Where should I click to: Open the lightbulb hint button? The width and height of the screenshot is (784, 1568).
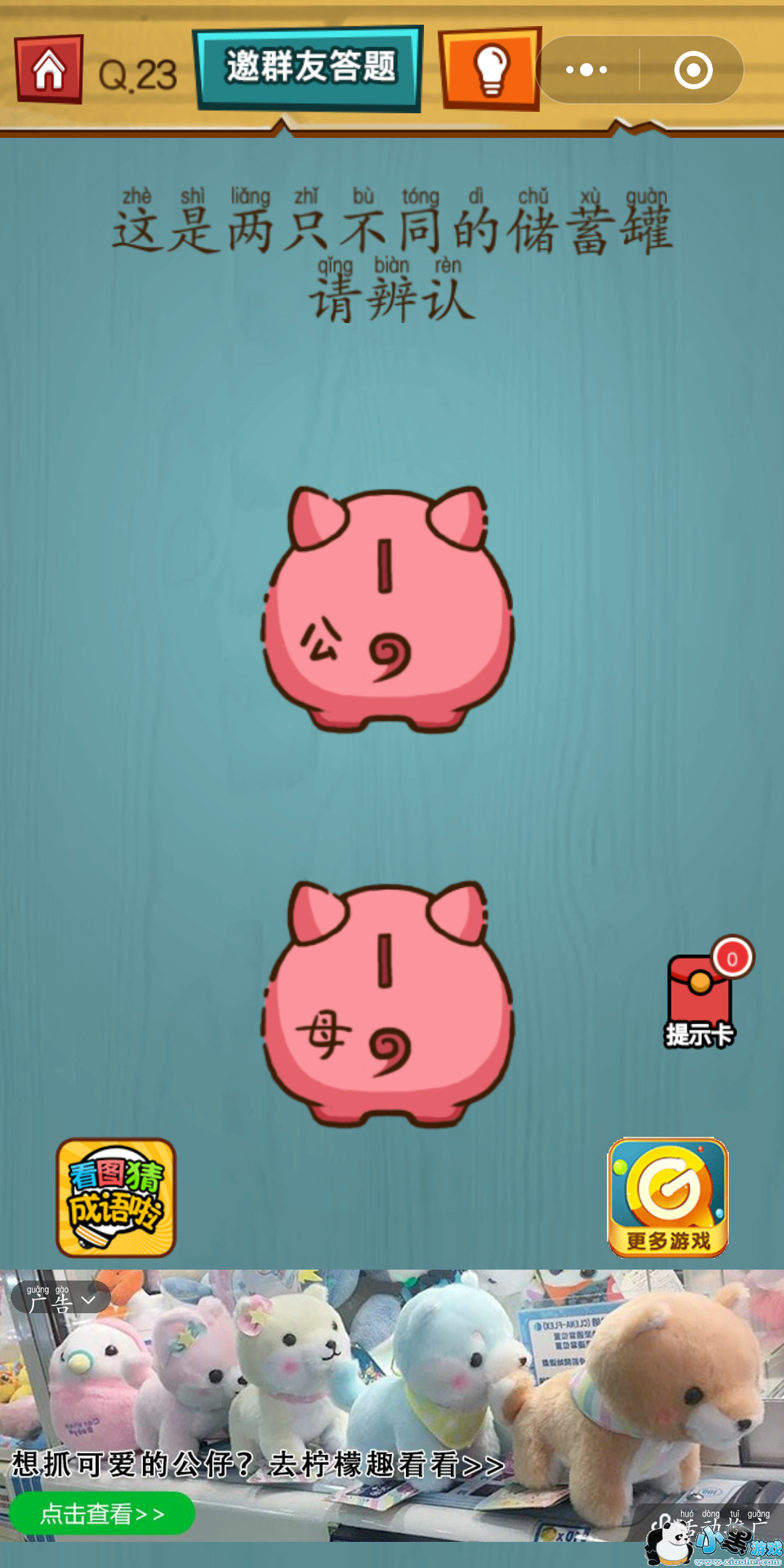(491, 69)
